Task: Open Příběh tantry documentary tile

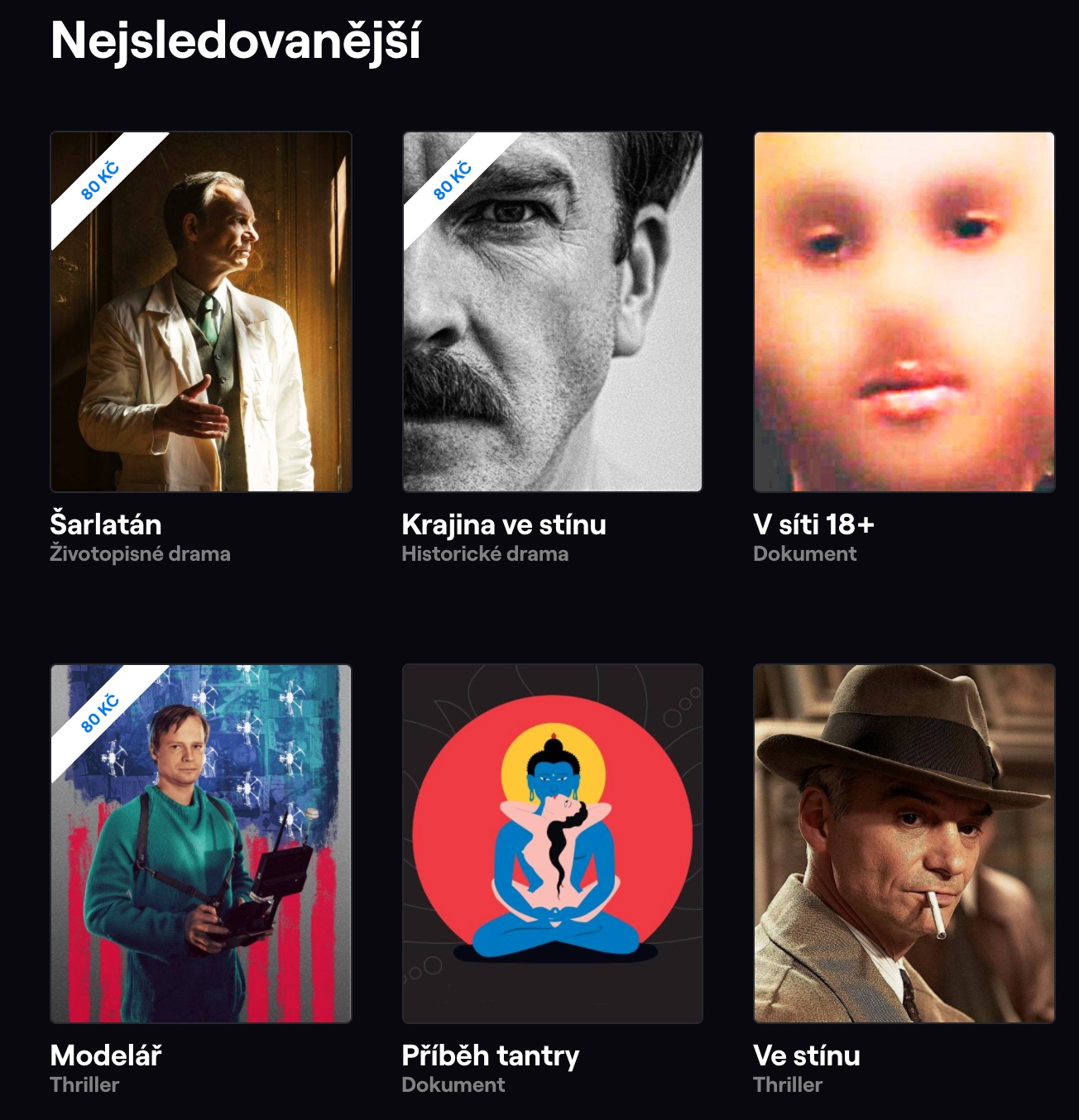Action: pyautogui.click(x=552, y=844)
